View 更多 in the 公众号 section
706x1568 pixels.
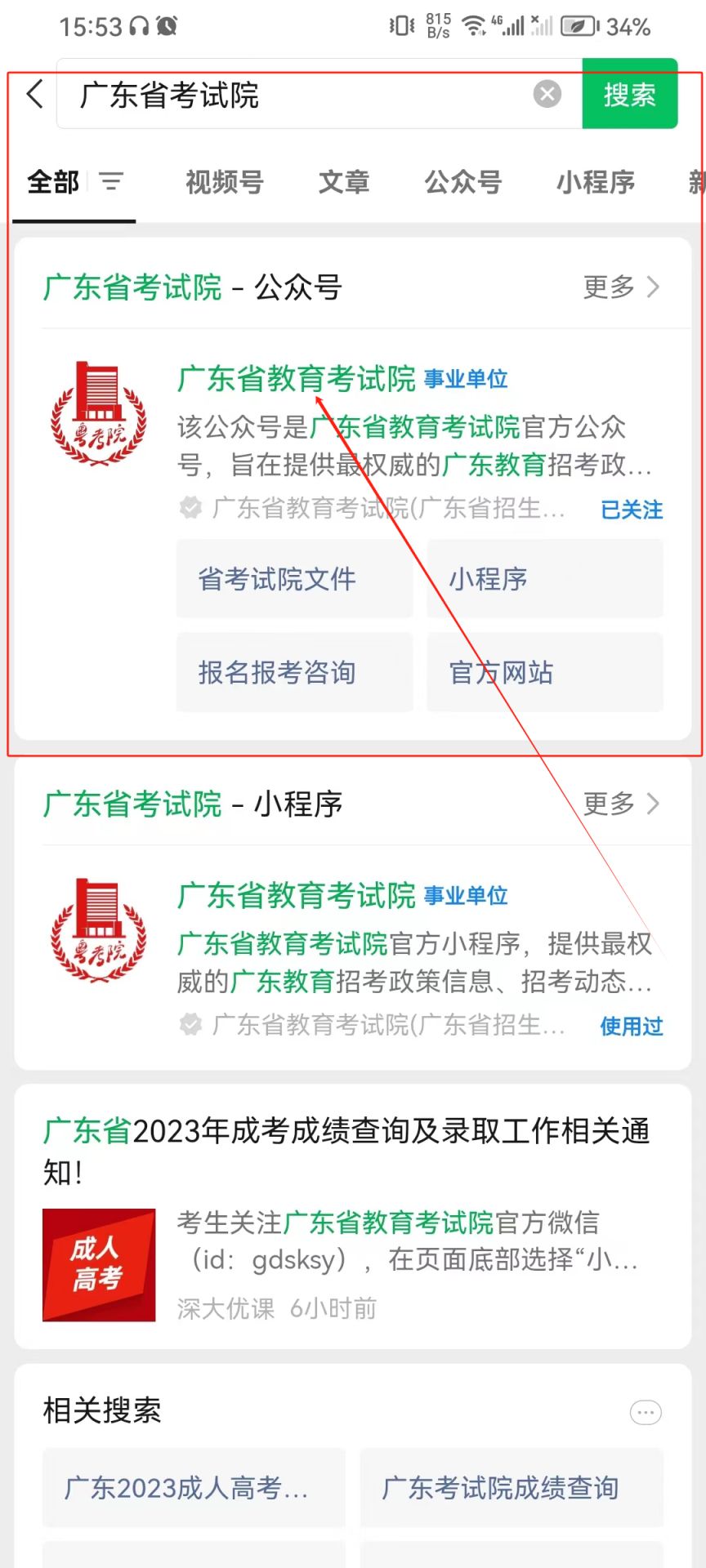click(x=621, y=287)
